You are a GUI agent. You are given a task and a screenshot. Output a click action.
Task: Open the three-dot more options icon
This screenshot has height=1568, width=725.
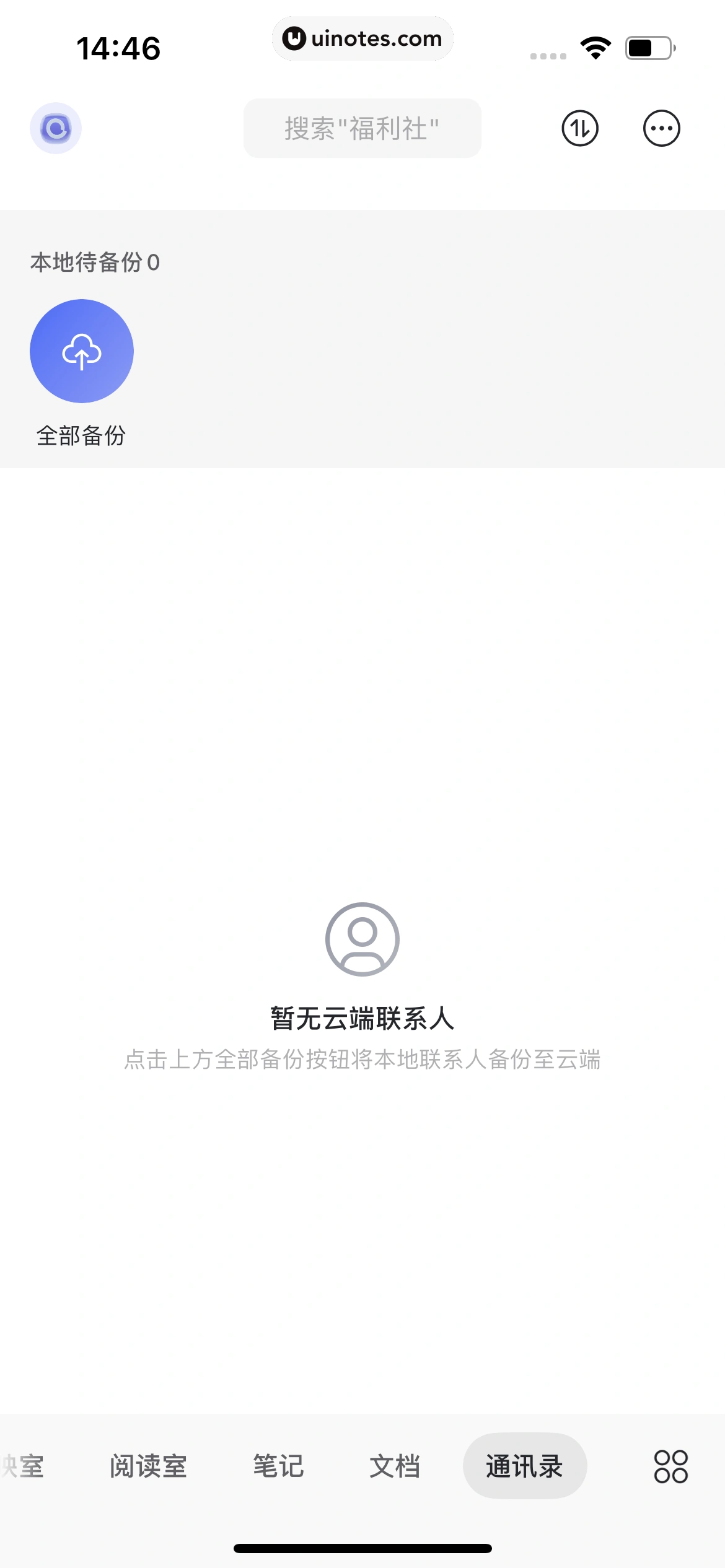tap(660, 128)
